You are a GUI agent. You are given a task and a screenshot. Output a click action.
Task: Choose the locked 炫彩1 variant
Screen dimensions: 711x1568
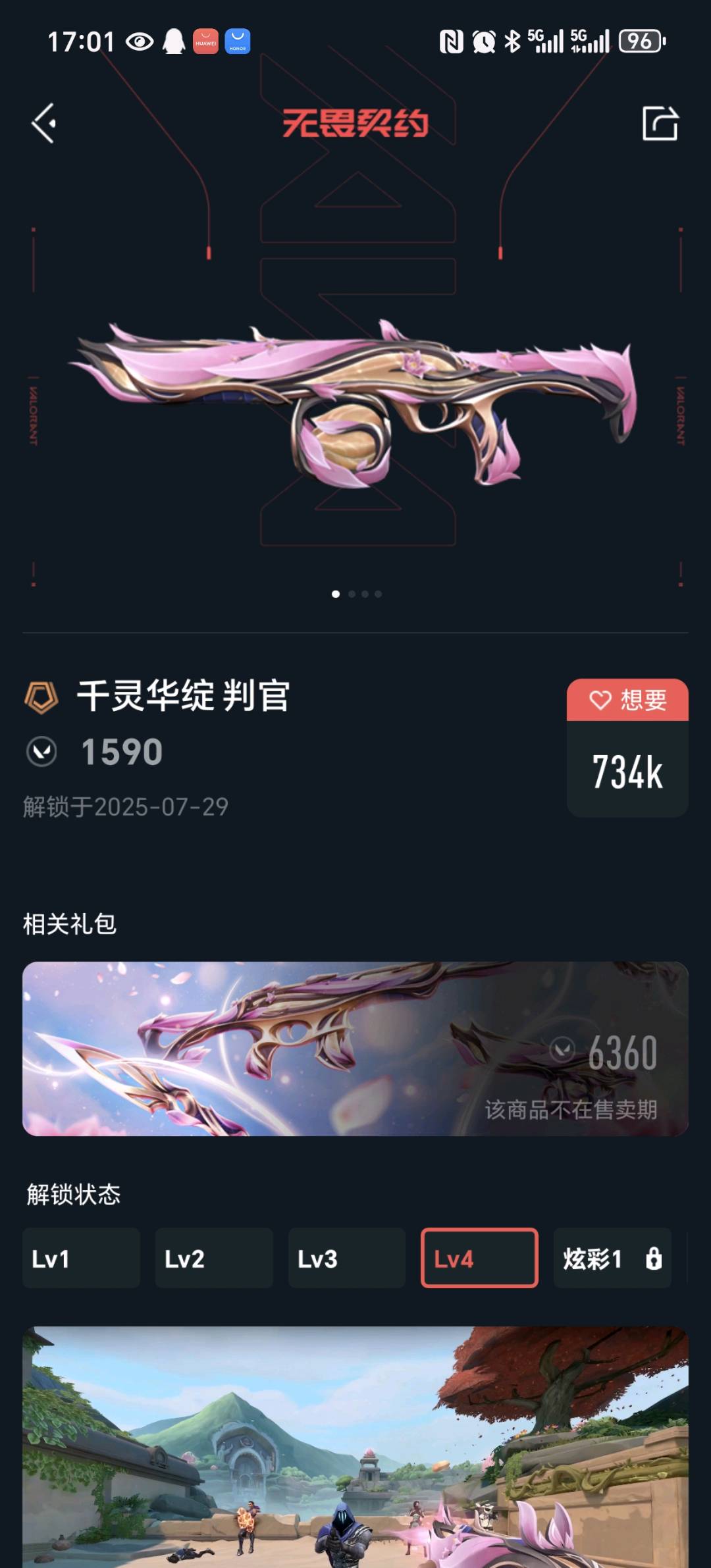coord(612,1258)
